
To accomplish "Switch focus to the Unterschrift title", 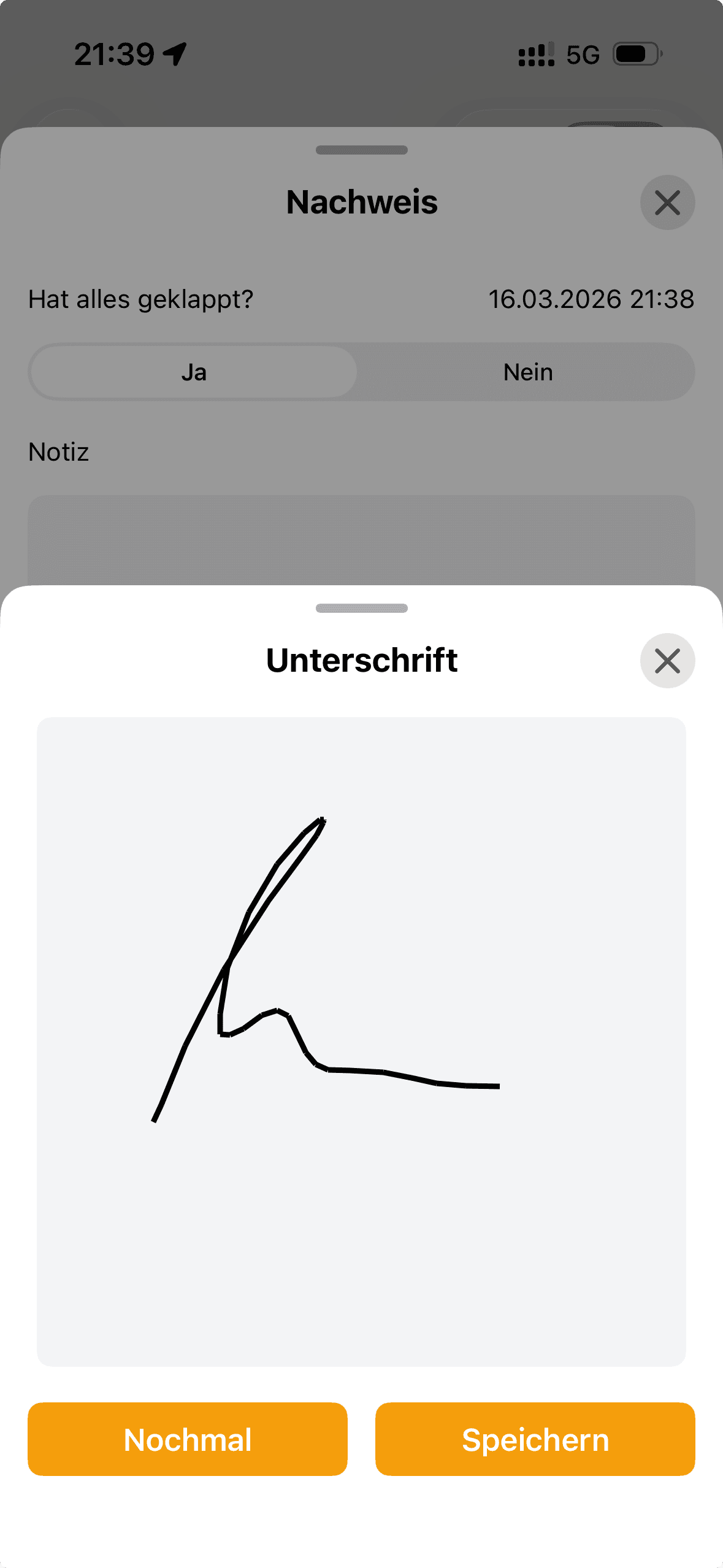I will [361, 661].
